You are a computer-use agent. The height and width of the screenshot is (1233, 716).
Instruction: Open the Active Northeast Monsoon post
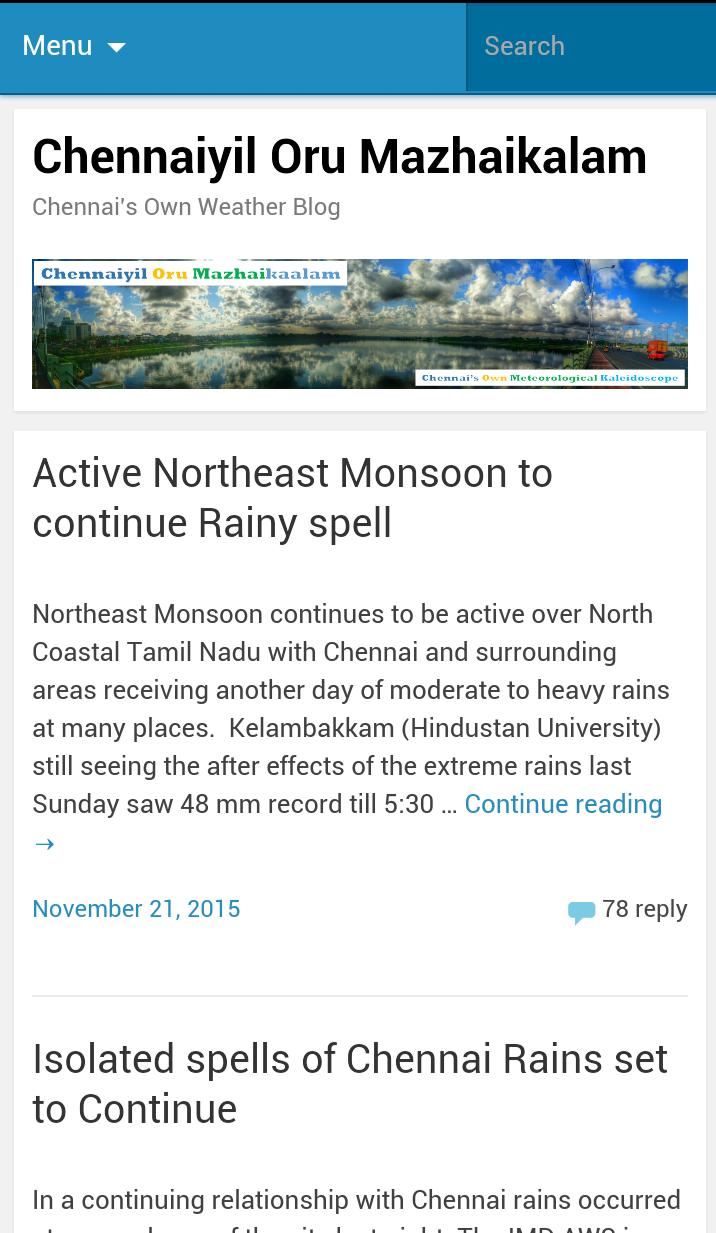point(292,497)
